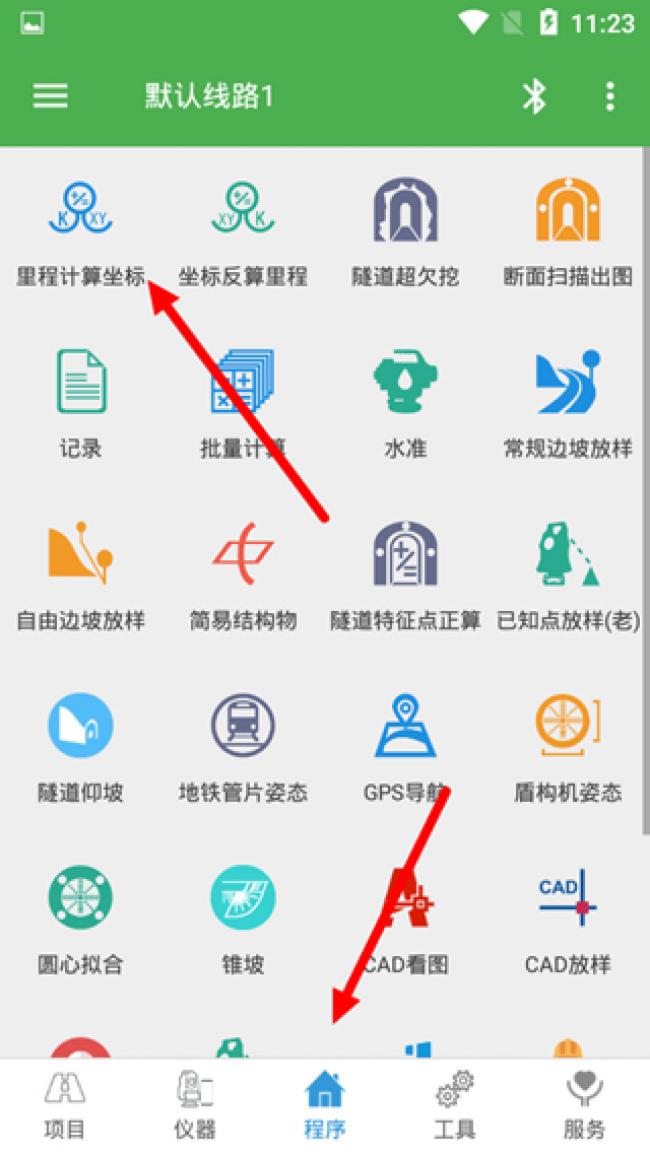Open 盾构机姿态 tool

tap(567, 745)
